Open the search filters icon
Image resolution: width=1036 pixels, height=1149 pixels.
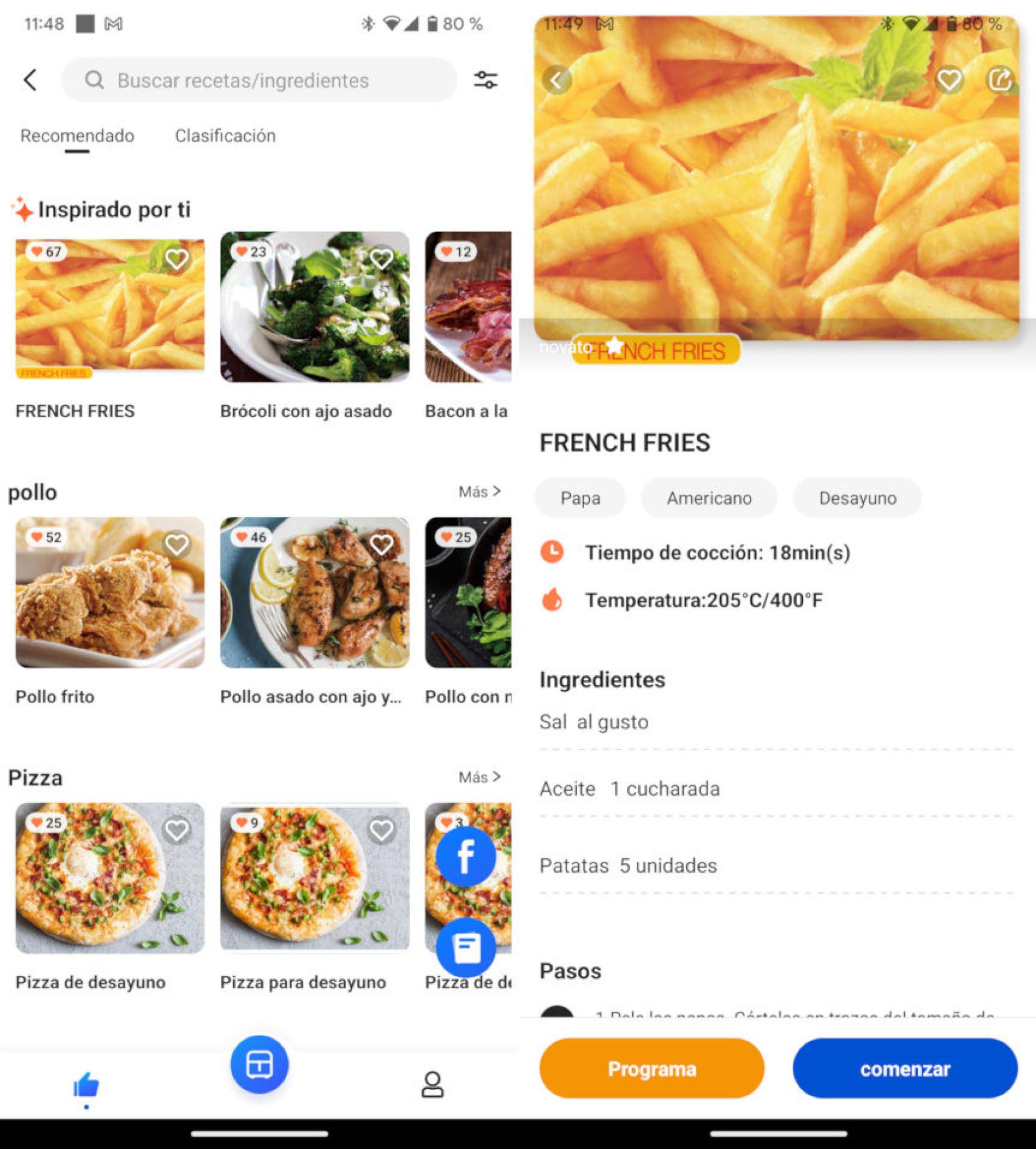486,81
